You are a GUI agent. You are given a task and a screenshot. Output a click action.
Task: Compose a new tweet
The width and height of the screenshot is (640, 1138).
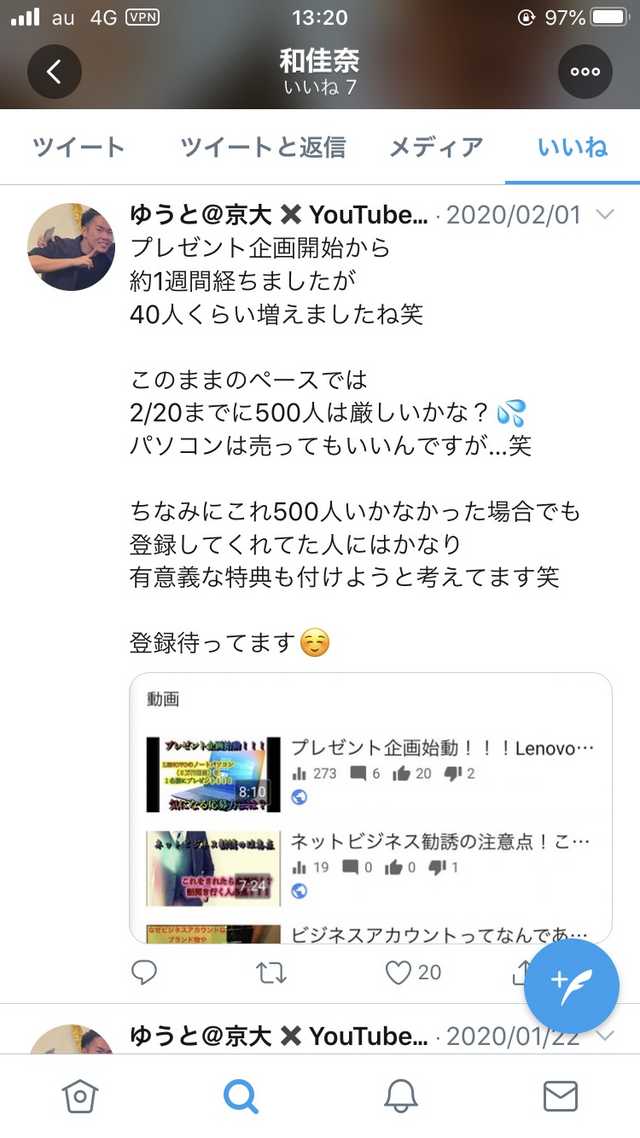(x=572, y=985)
